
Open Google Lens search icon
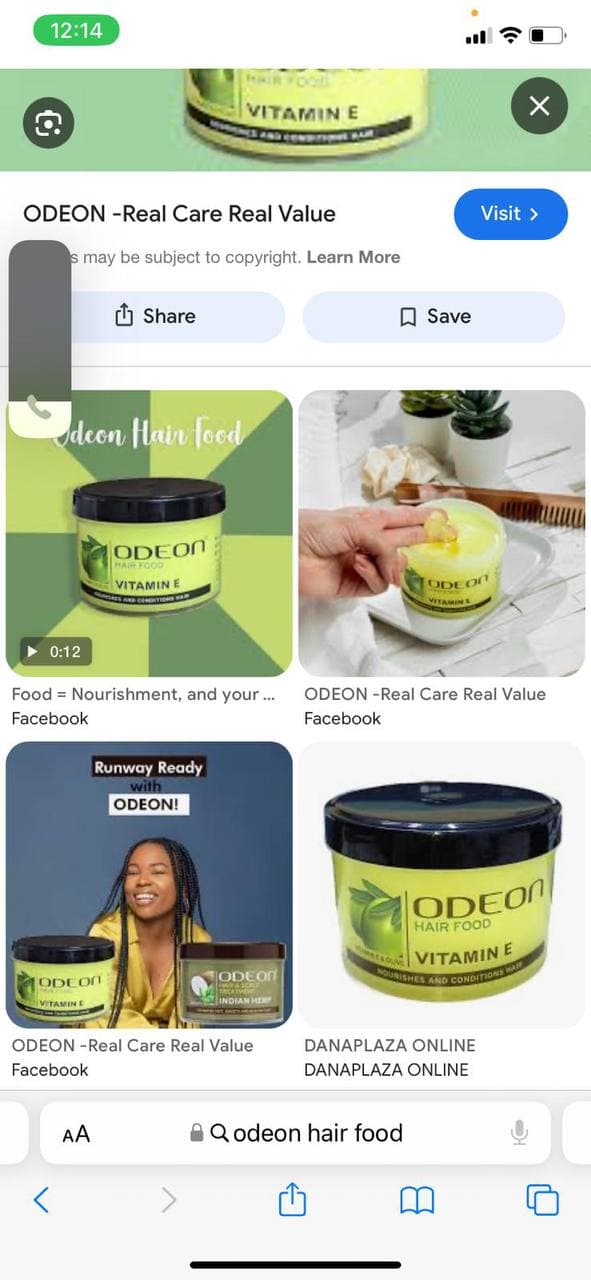tap(49, 123)
